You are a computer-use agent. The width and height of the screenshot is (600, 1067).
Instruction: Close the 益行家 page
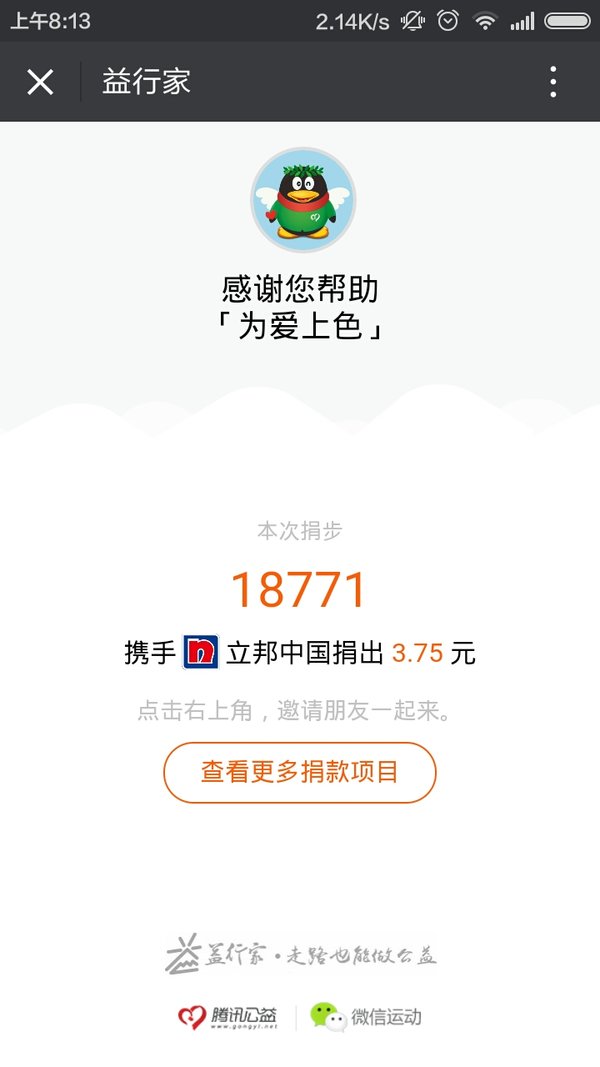coord(40,82)
